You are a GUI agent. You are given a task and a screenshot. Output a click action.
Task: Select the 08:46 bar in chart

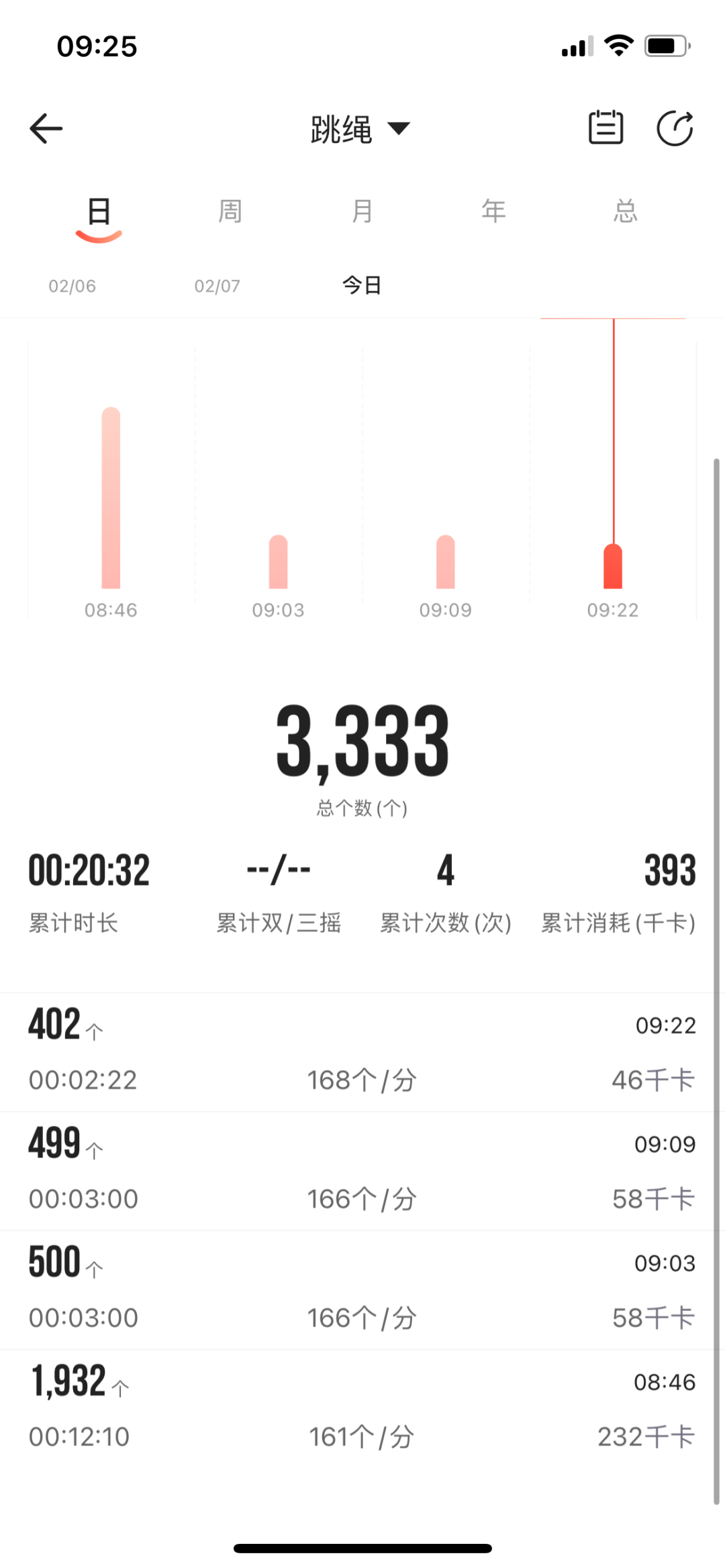tap(111, 498)
